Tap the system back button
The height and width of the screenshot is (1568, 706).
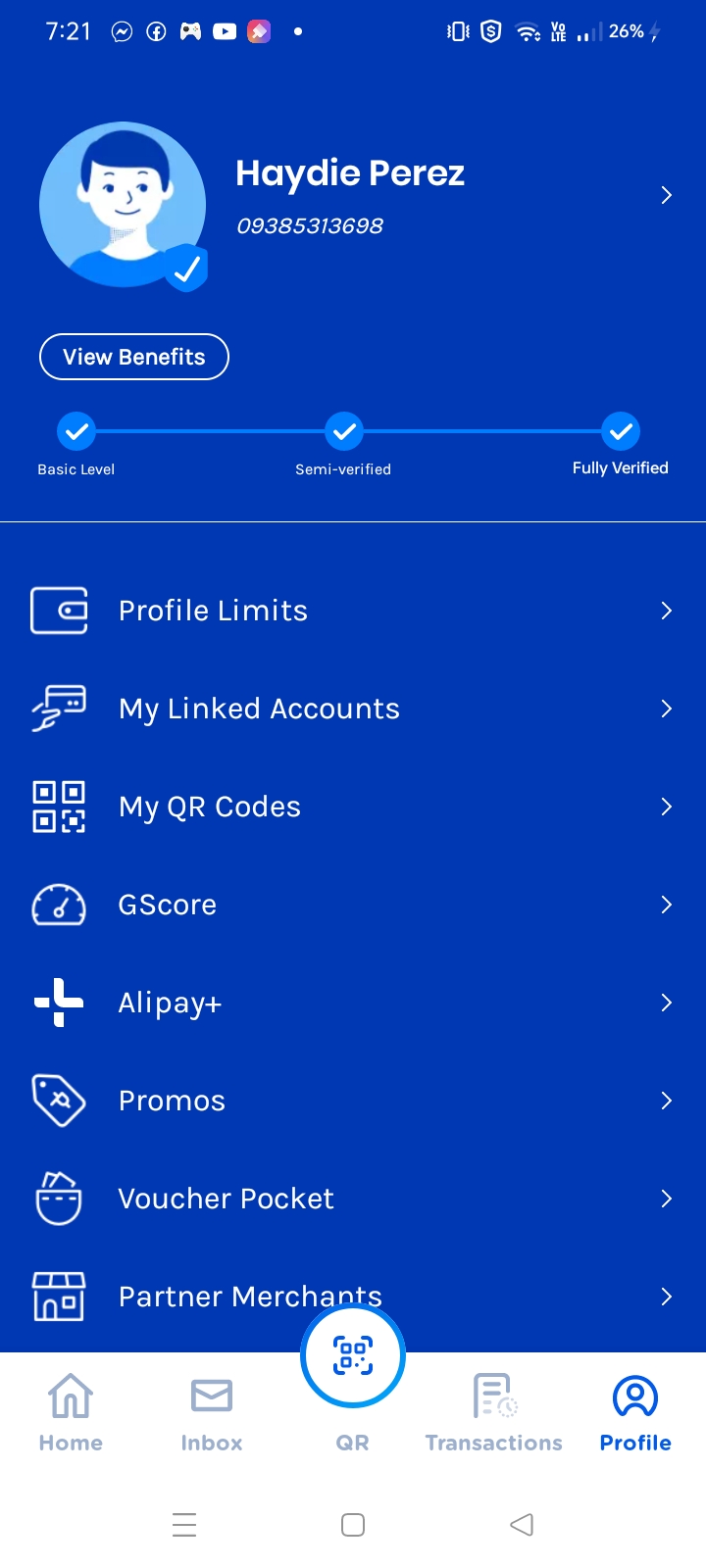click(x=522, y=1525)
